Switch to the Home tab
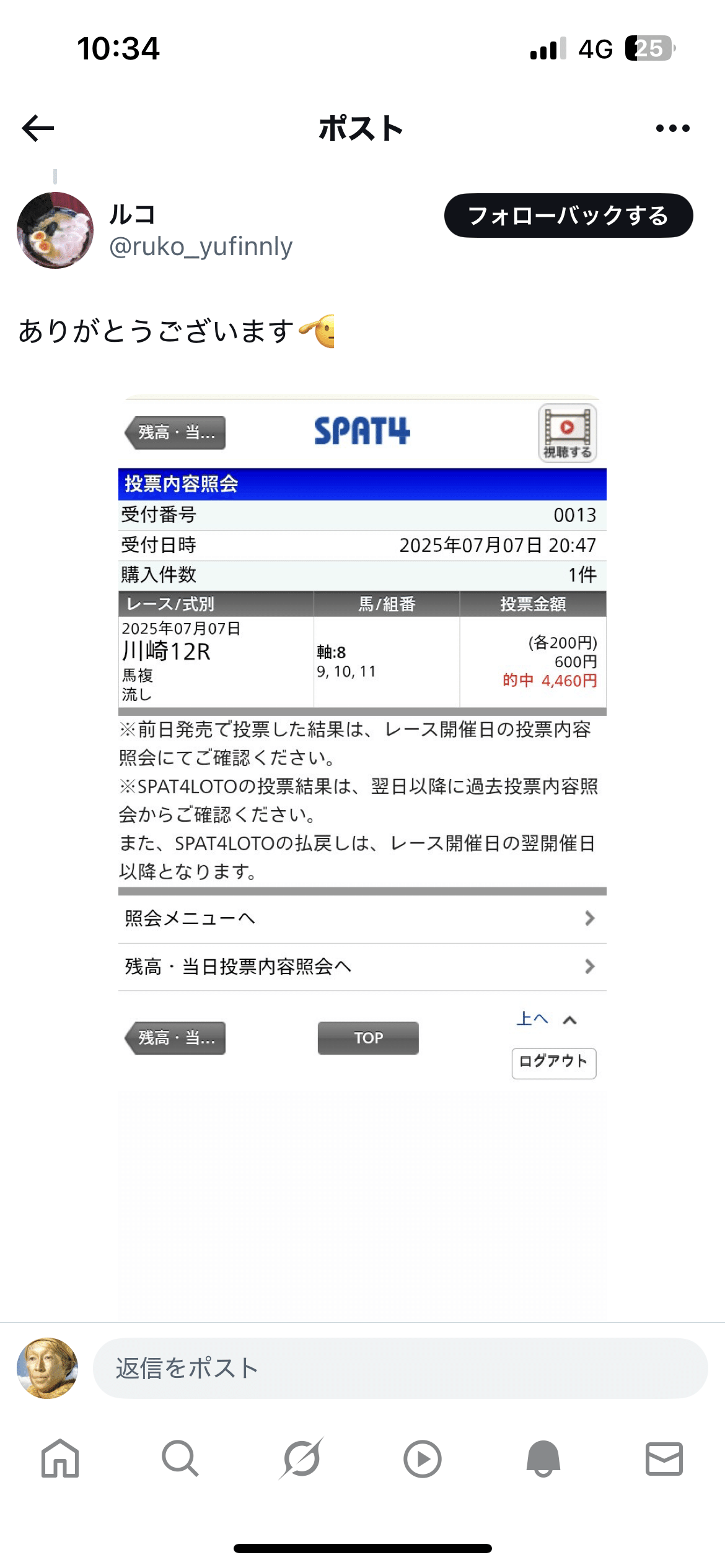Screen dimensions: 725x1568 [x=60, y=1458]
